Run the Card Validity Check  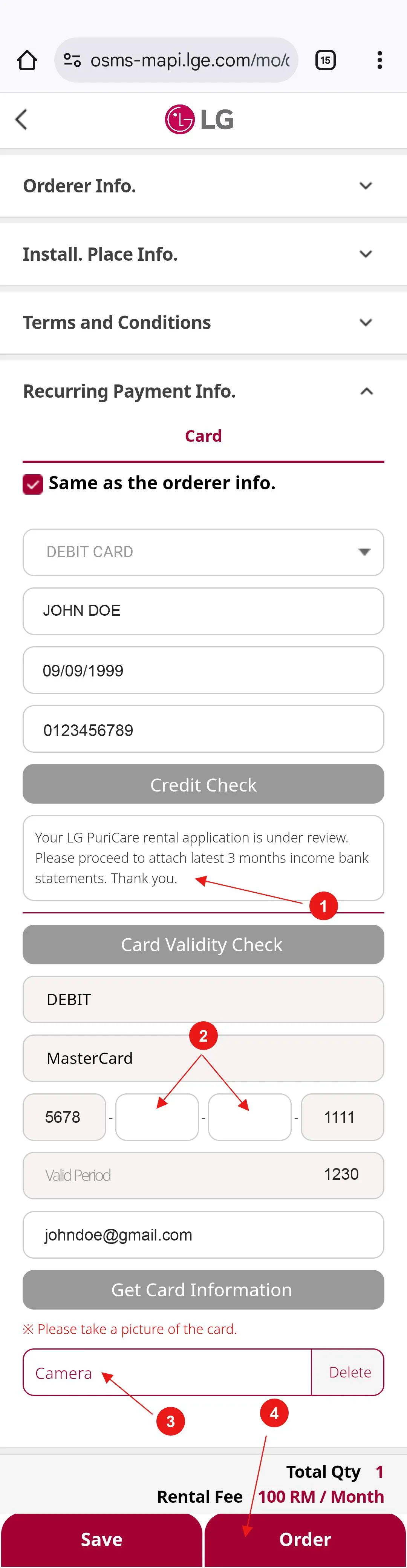(x=203, y=944)
